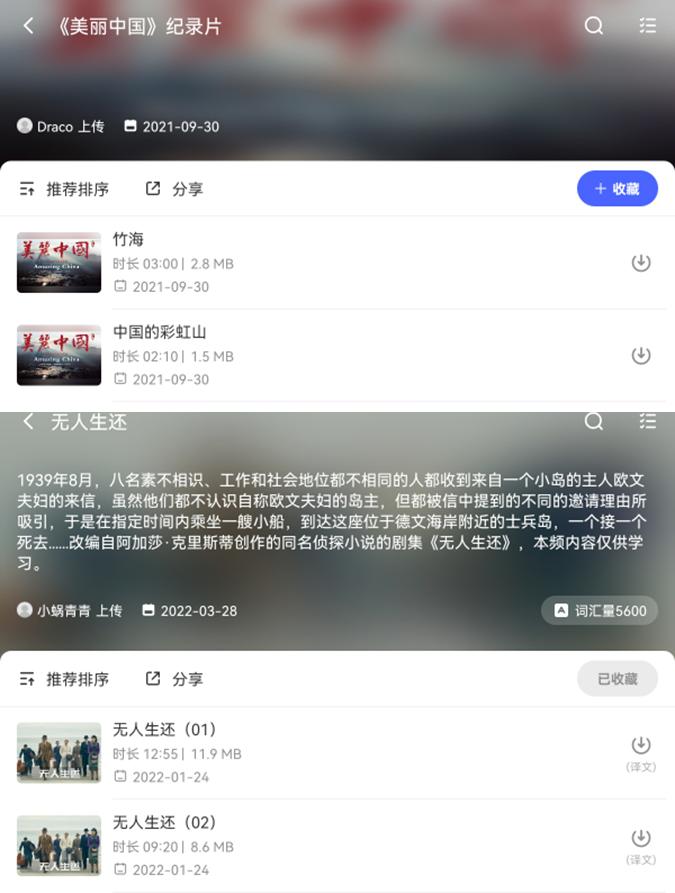Download 中国的彩虹山 audio

[x=641, y=355]
